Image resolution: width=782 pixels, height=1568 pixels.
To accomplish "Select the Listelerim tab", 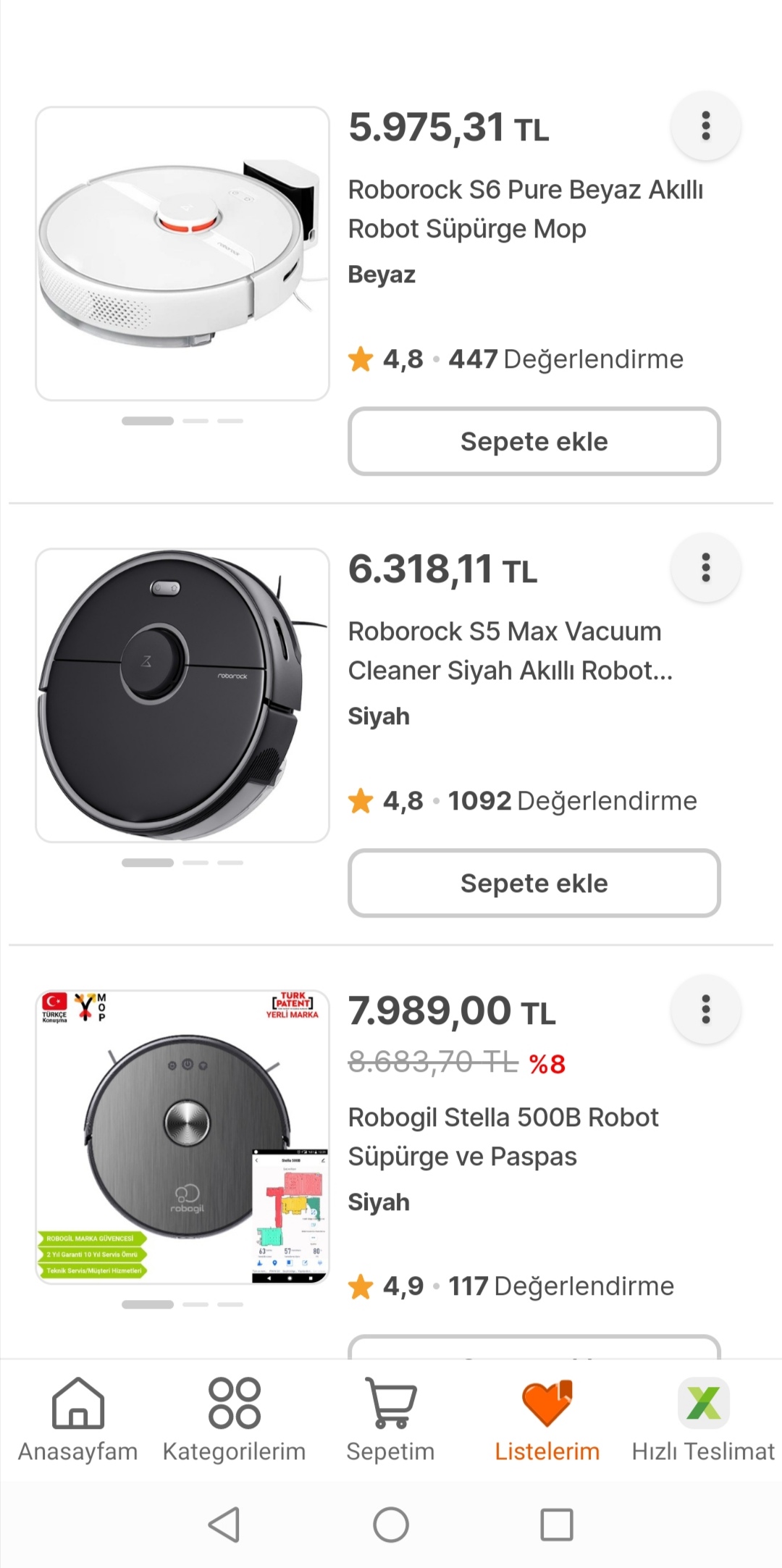I will point(547,1420).
